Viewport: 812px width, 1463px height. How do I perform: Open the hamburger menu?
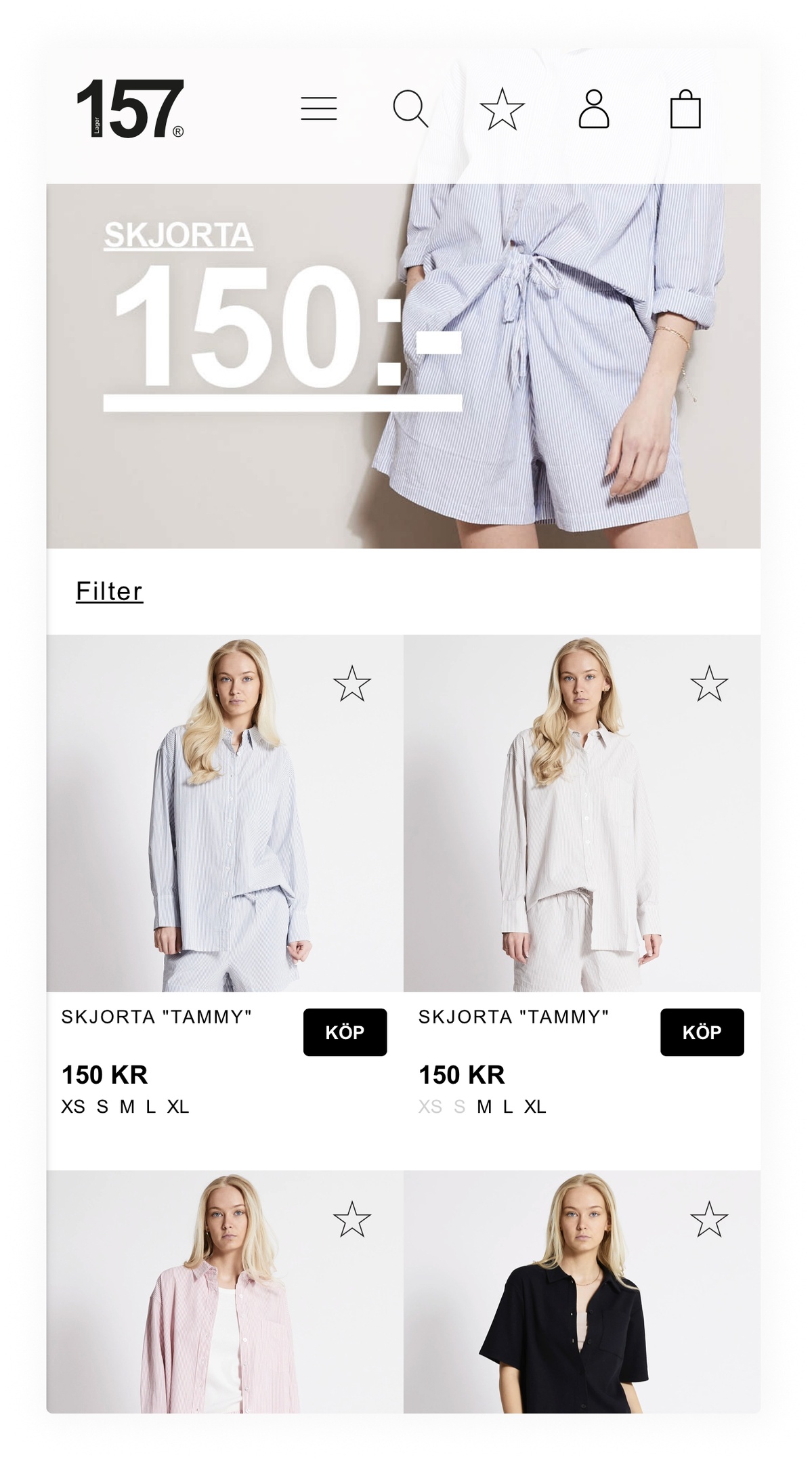click(318, 108)
